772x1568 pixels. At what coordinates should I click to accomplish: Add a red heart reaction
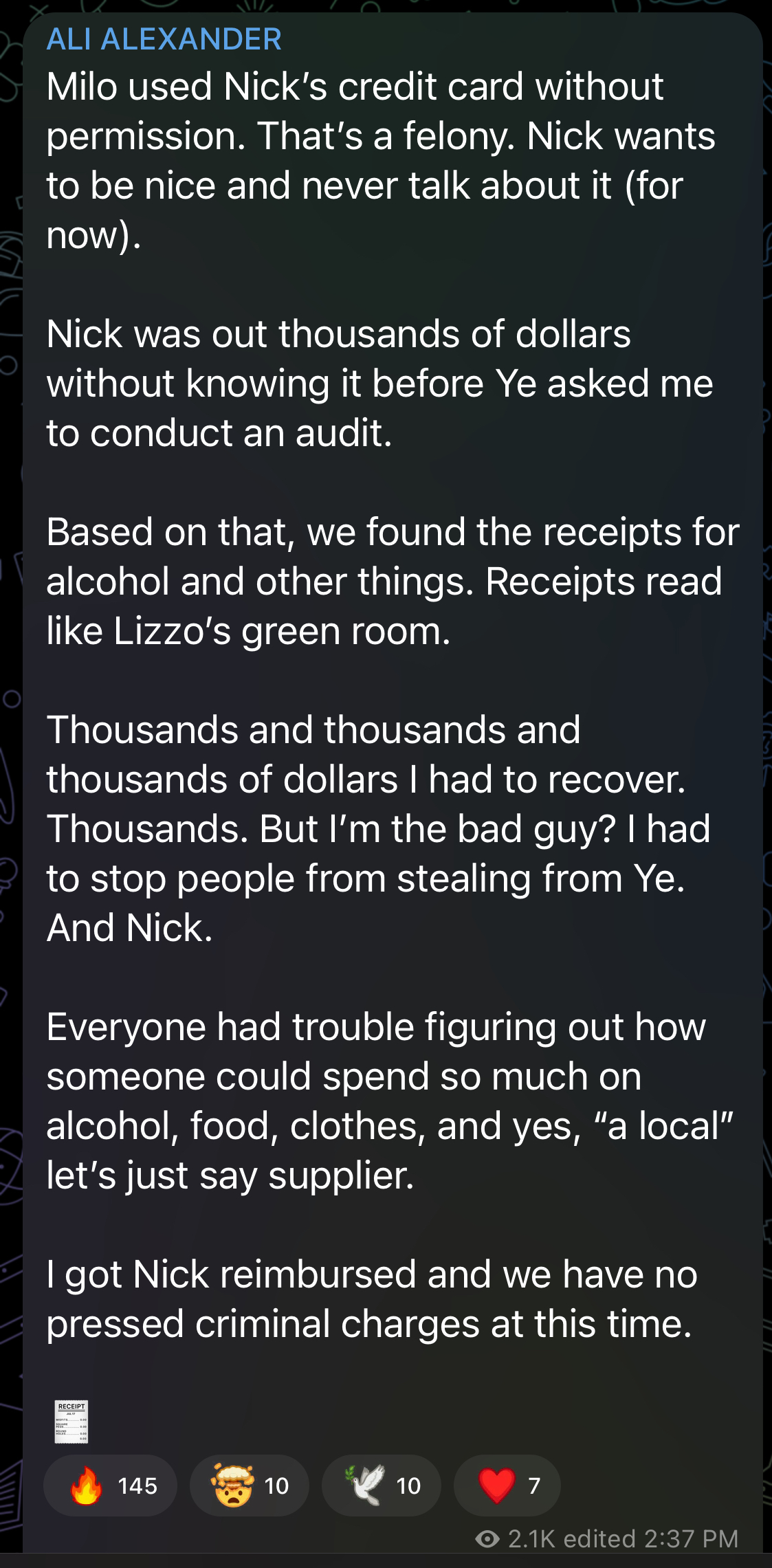pyautogui.click(x=507, y=1486)
